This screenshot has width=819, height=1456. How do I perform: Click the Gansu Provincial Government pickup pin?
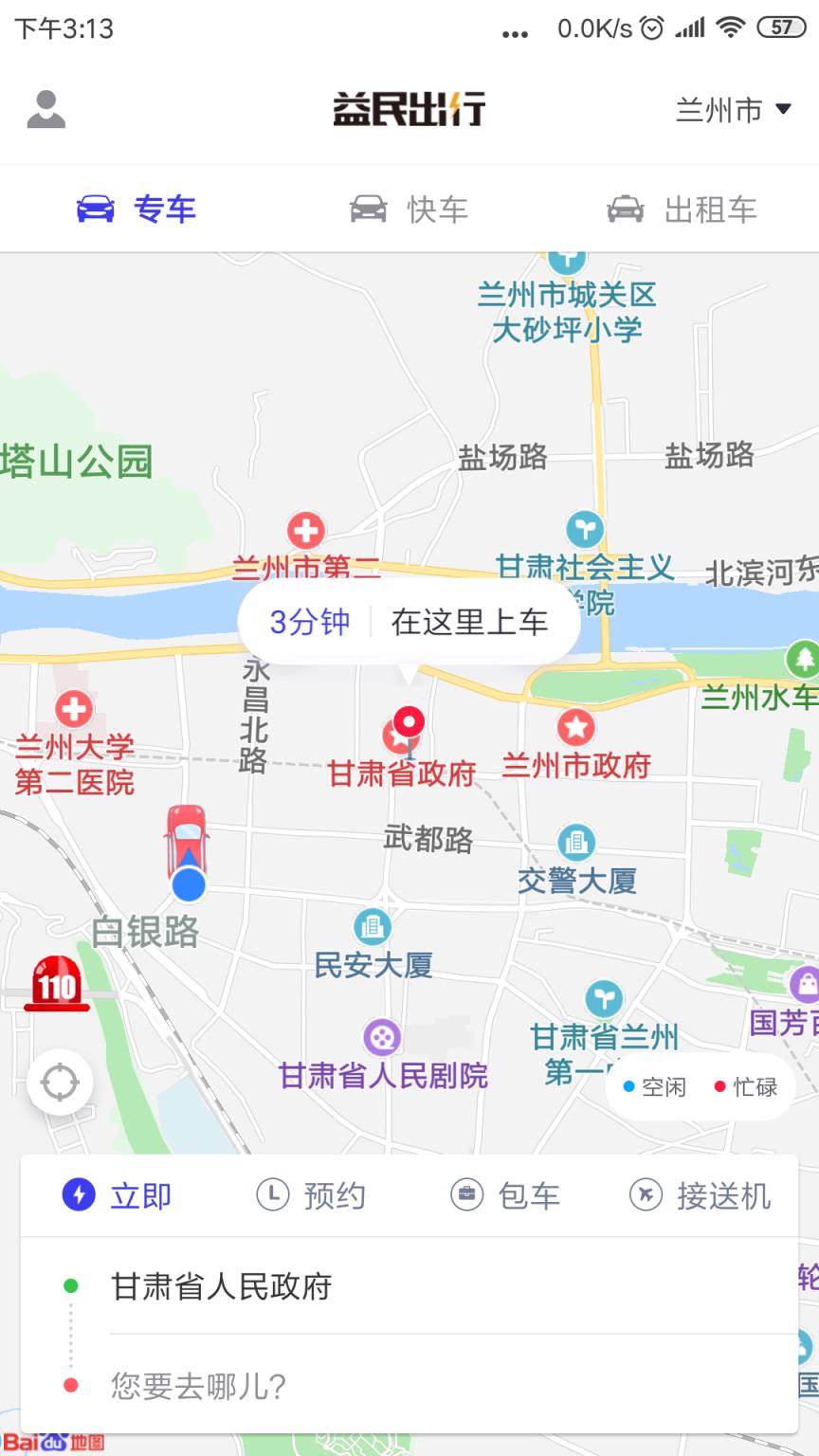407,725
